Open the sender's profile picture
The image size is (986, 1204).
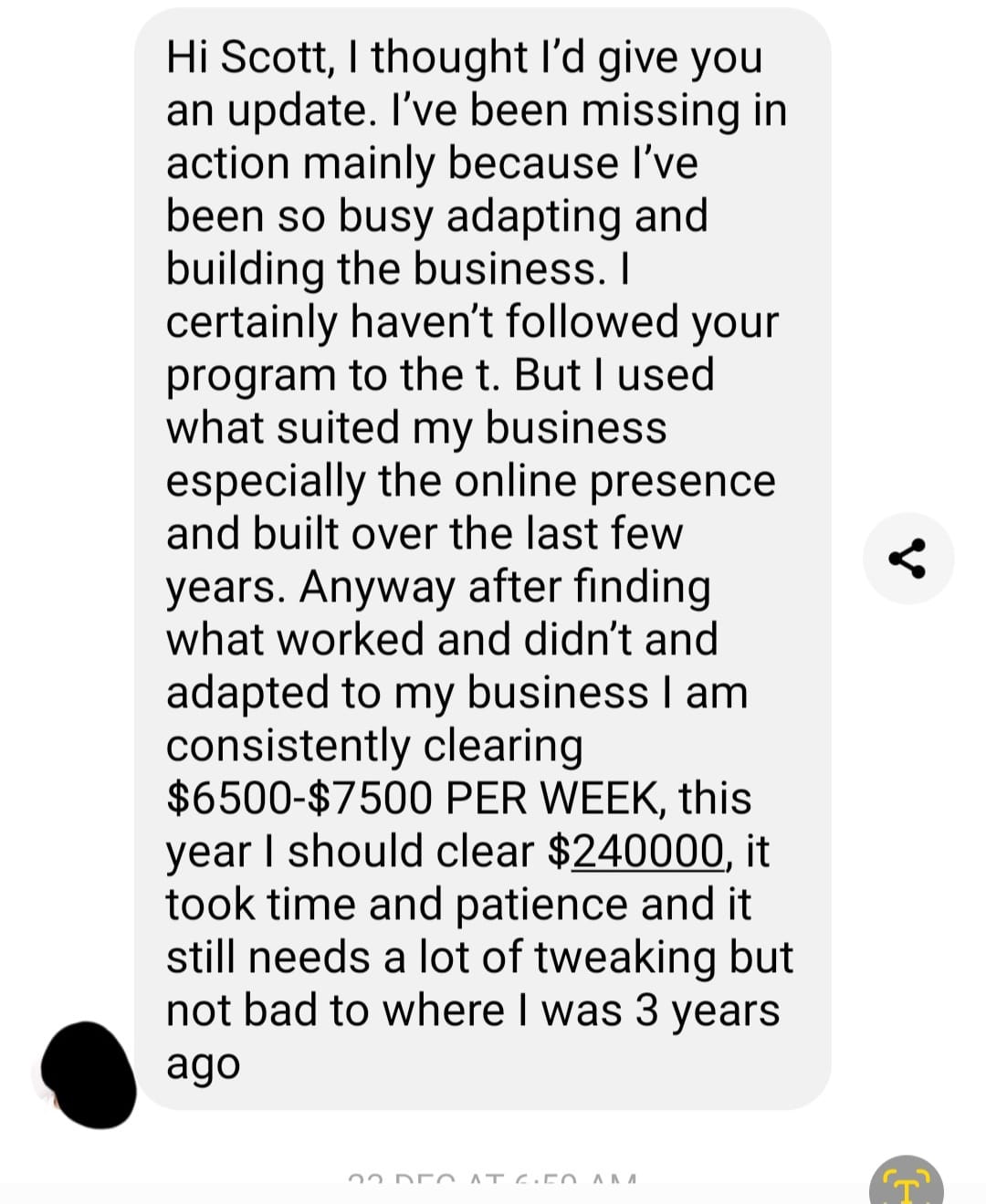pos(89,1073)
